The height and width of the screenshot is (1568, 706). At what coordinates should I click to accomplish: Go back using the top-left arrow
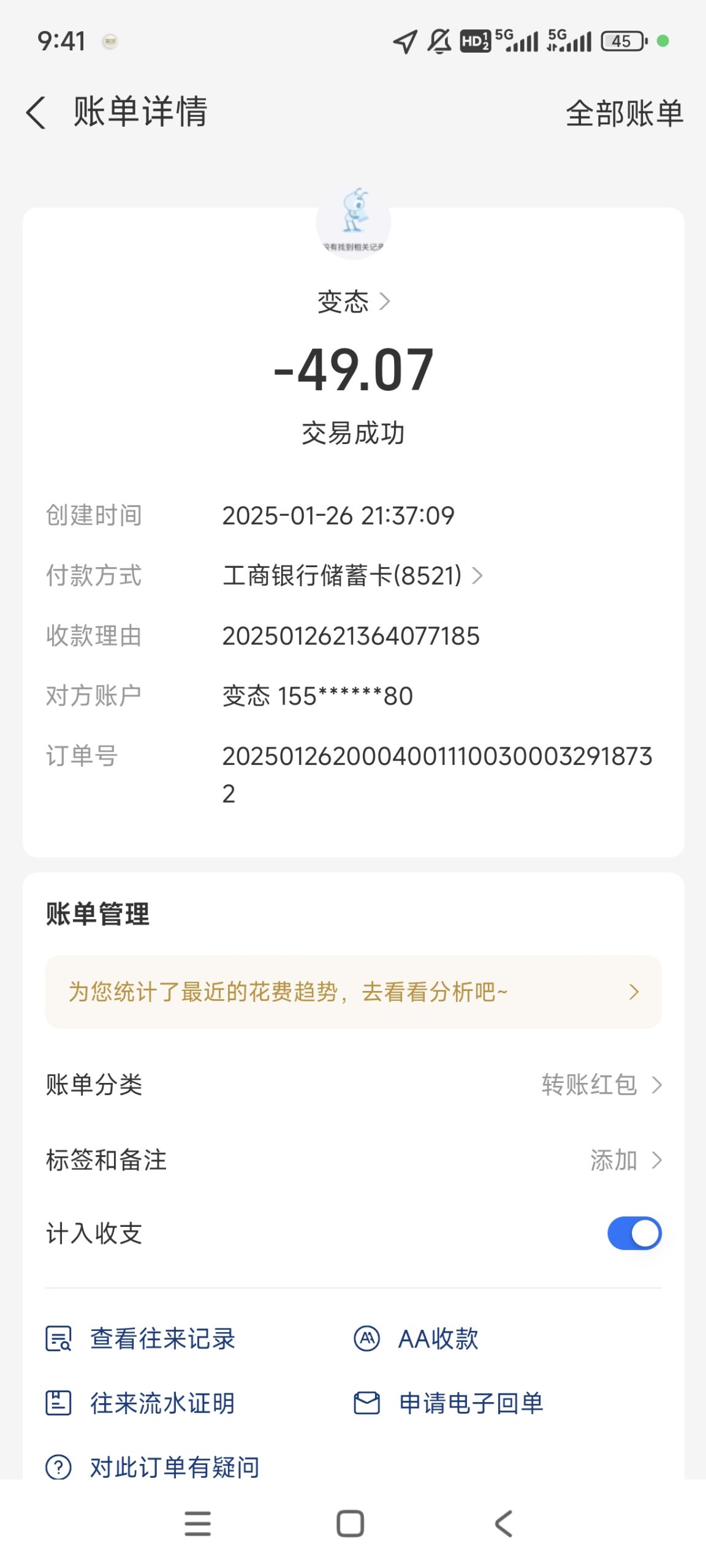tap(37, 113)
